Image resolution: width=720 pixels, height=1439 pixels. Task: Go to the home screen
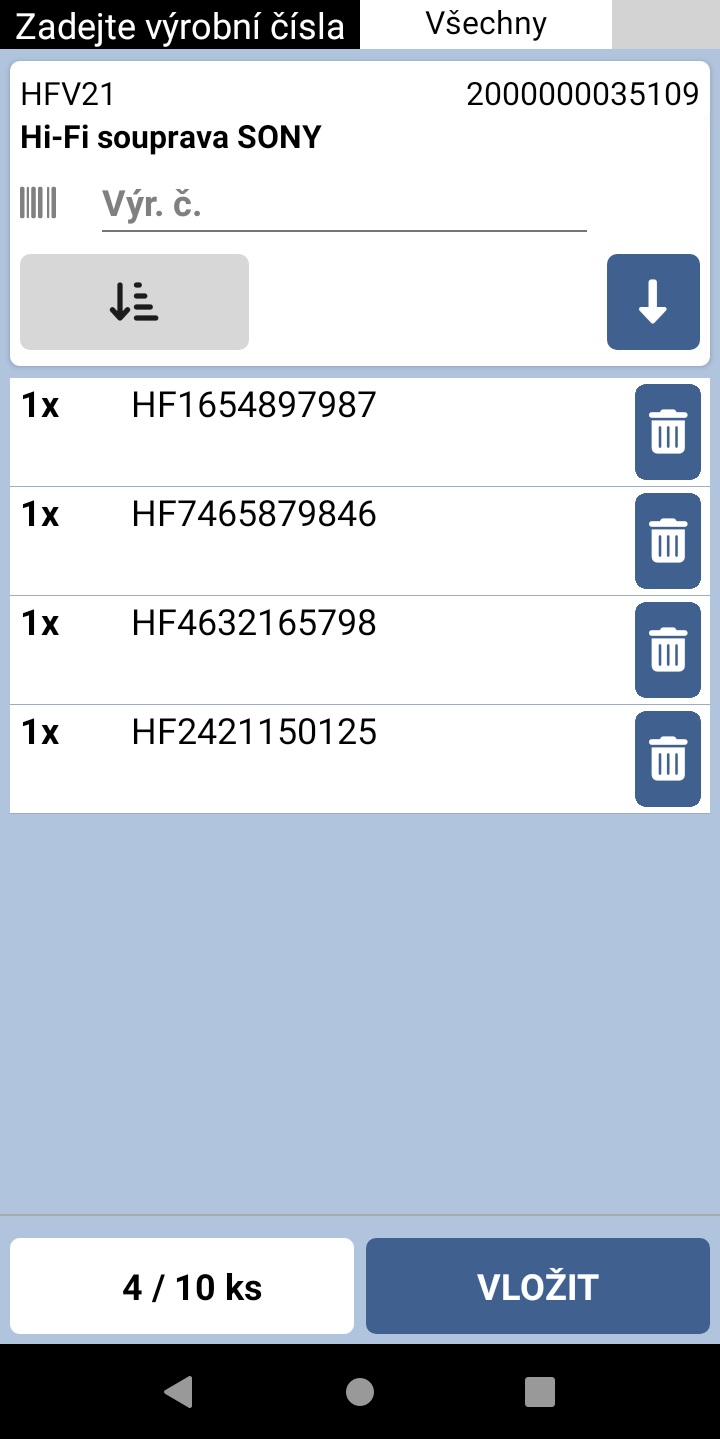tap(360, 1391)
